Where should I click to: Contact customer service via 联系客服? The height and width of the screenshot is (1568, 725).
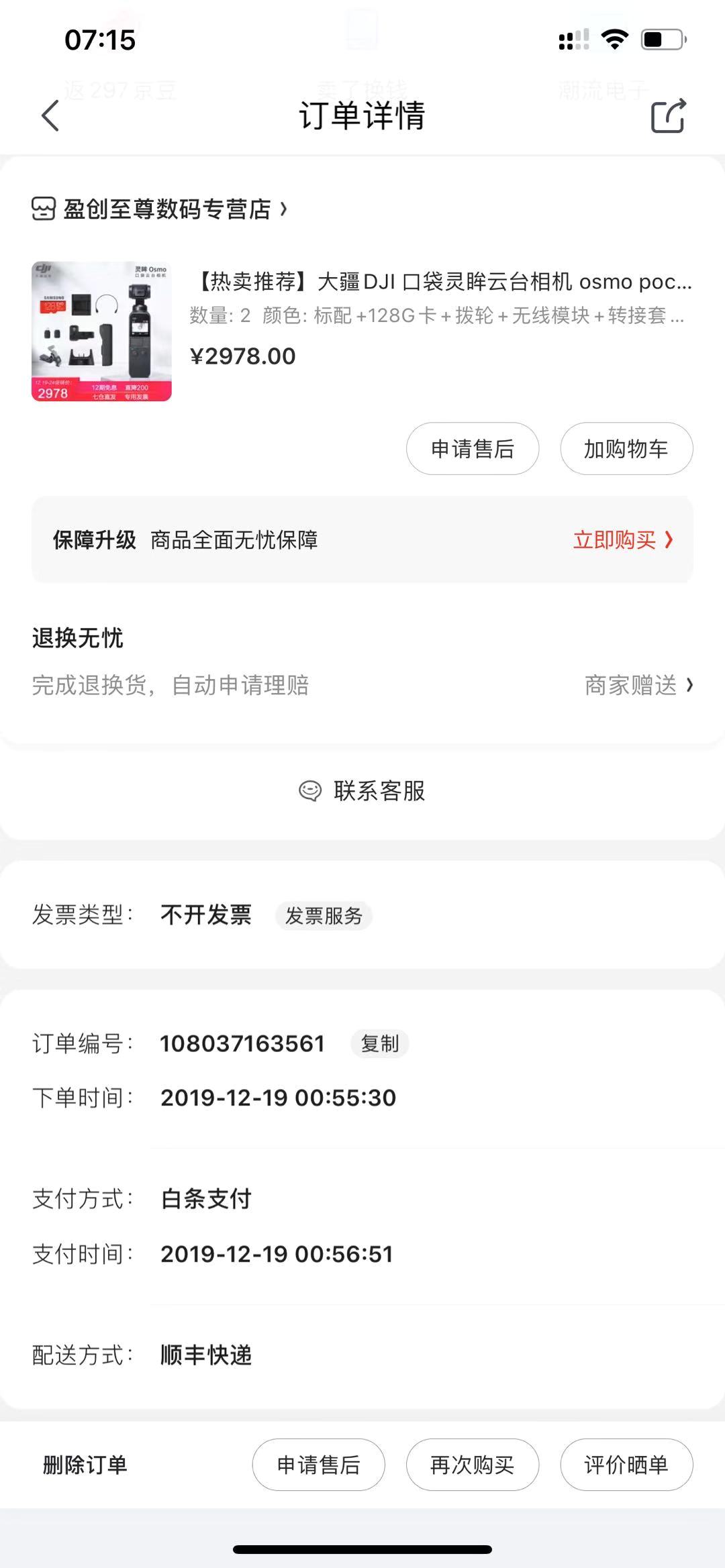tap(362, 790)
